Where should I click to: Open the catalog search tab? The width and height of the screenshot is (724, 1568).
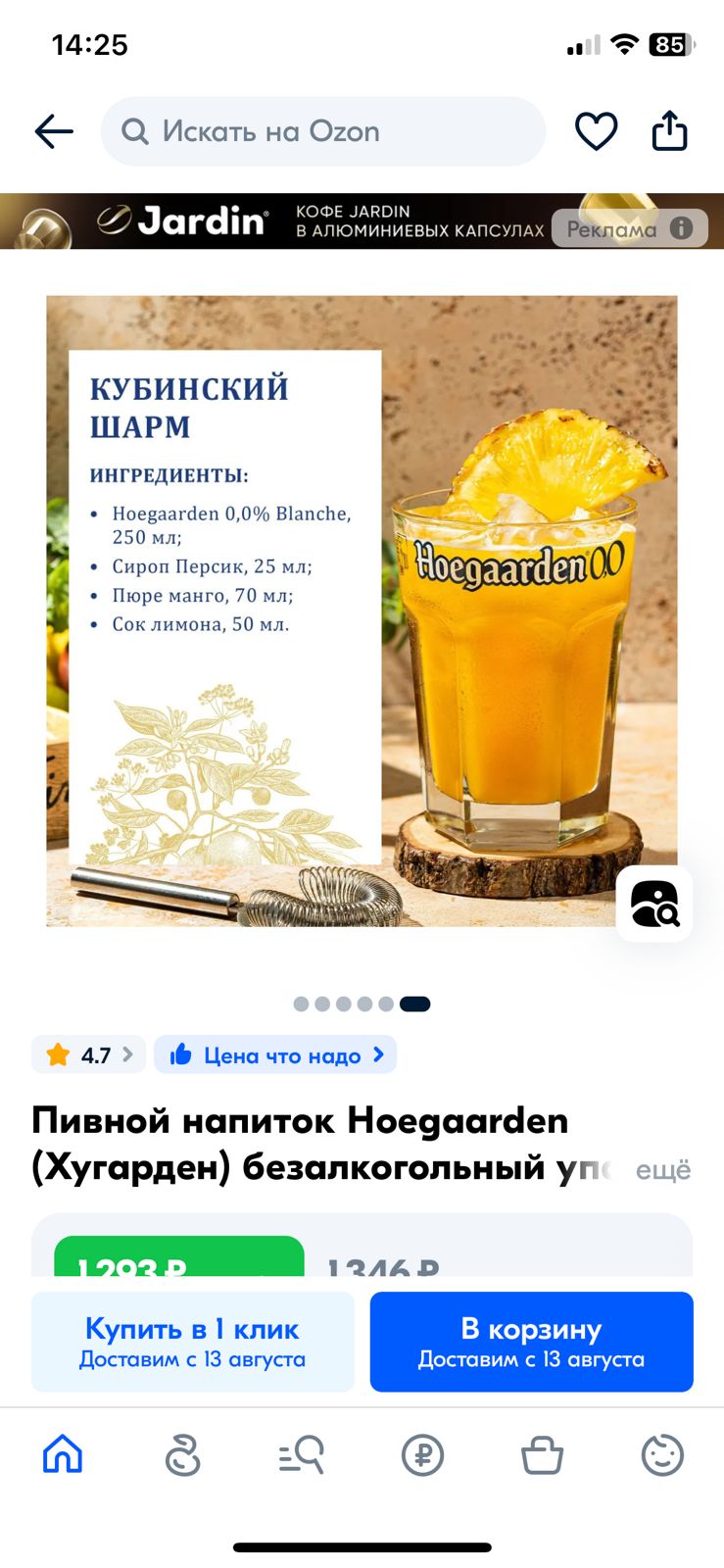pos(302,1454)
